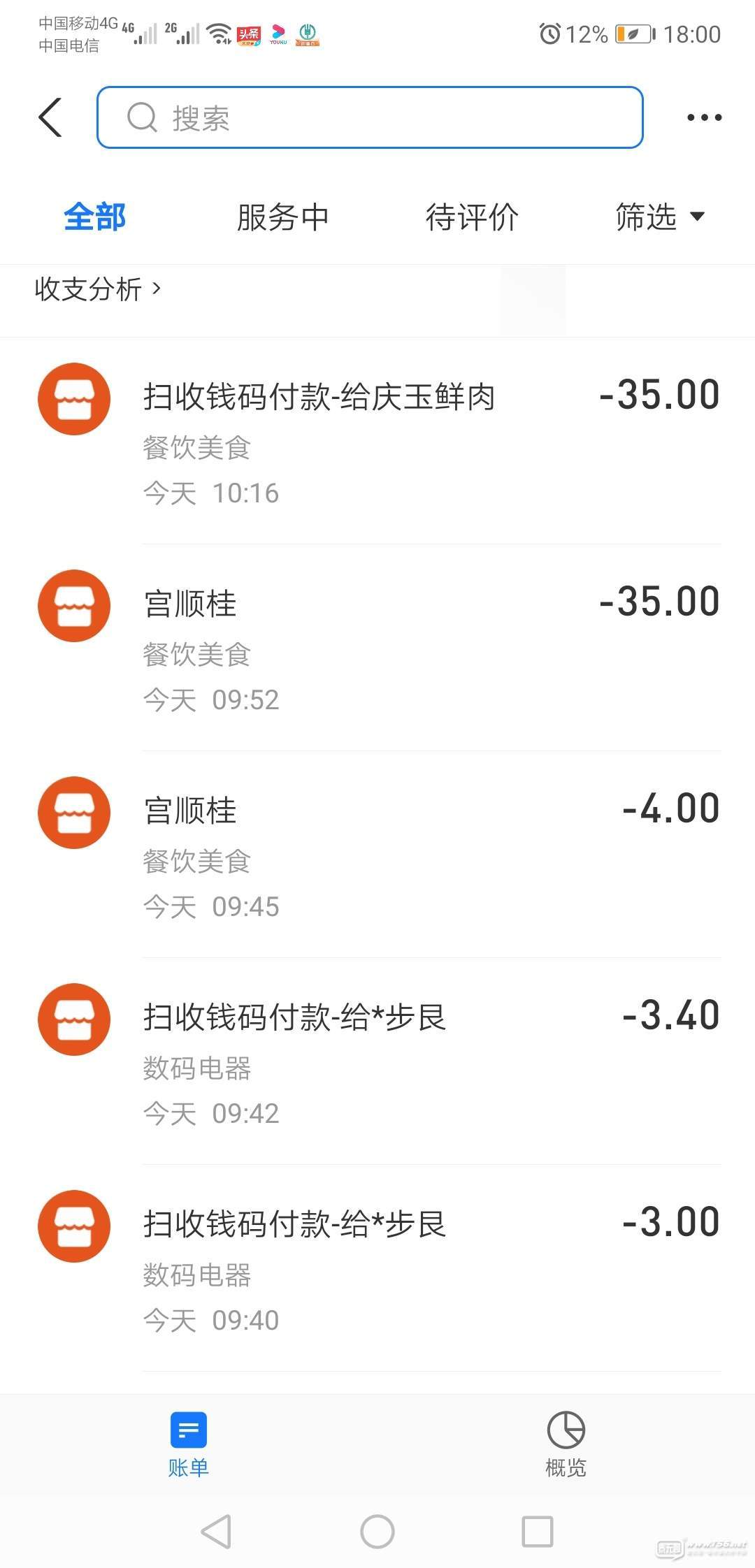The width and height of the screenshot is (755, 1568).
Task: Select the 全部 tab
Action: click(x=95, y=217)
